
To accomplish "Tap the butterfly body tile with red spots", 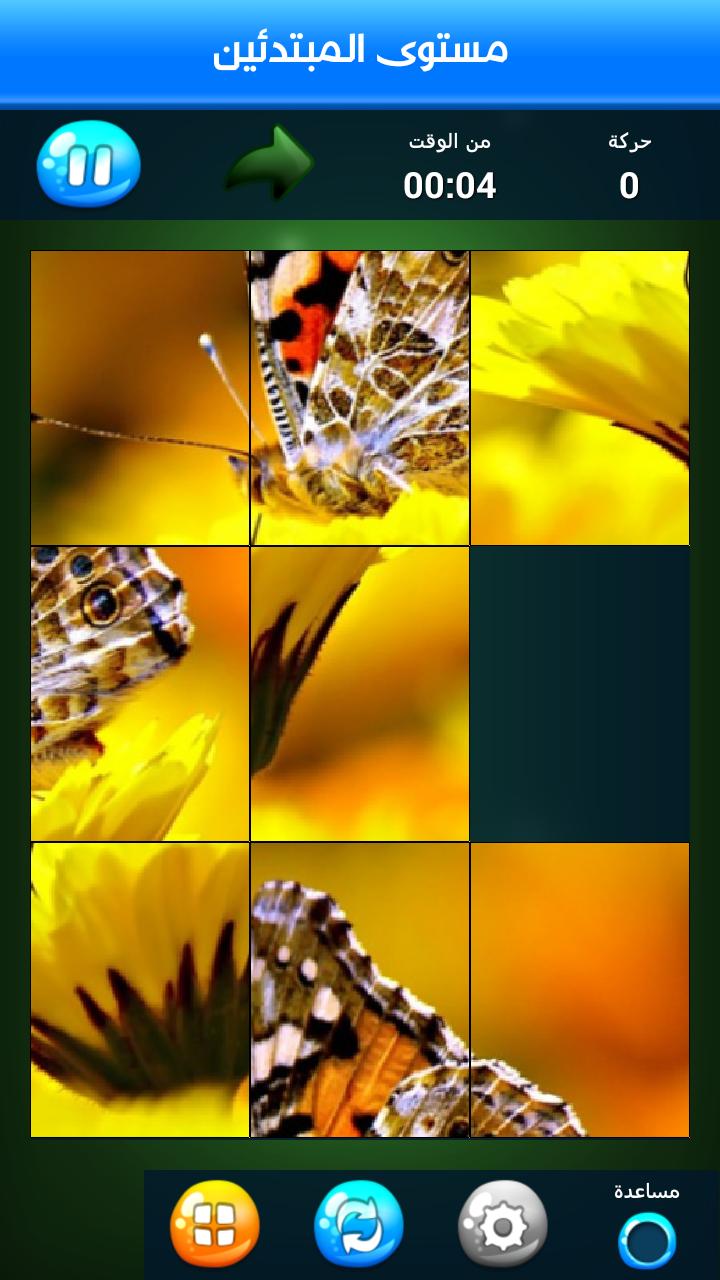I will [360, 397].
